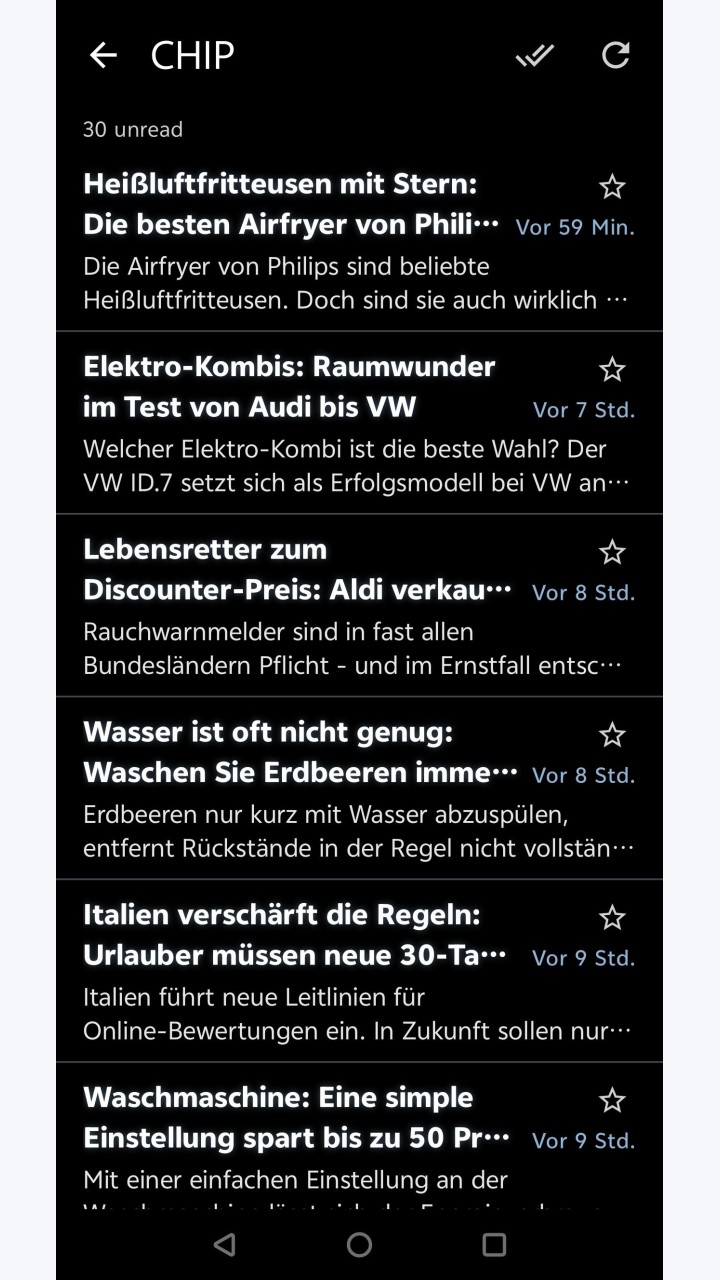Star the Heißluftfritteusen Airfryer article

pyautogui.click(x=612, y=187)
